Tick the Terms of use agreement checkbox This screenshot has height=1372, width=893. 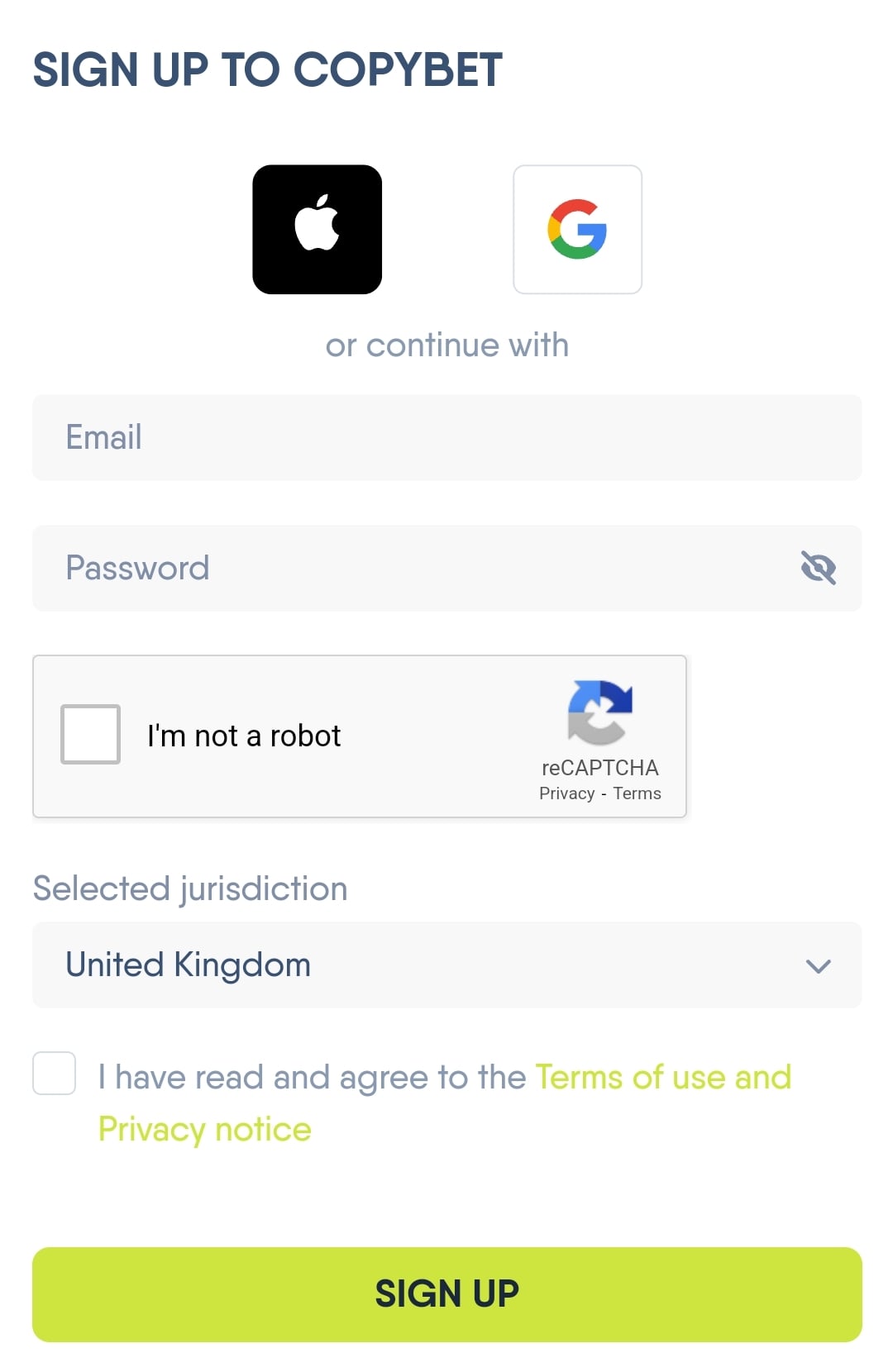pos(54,1075)
